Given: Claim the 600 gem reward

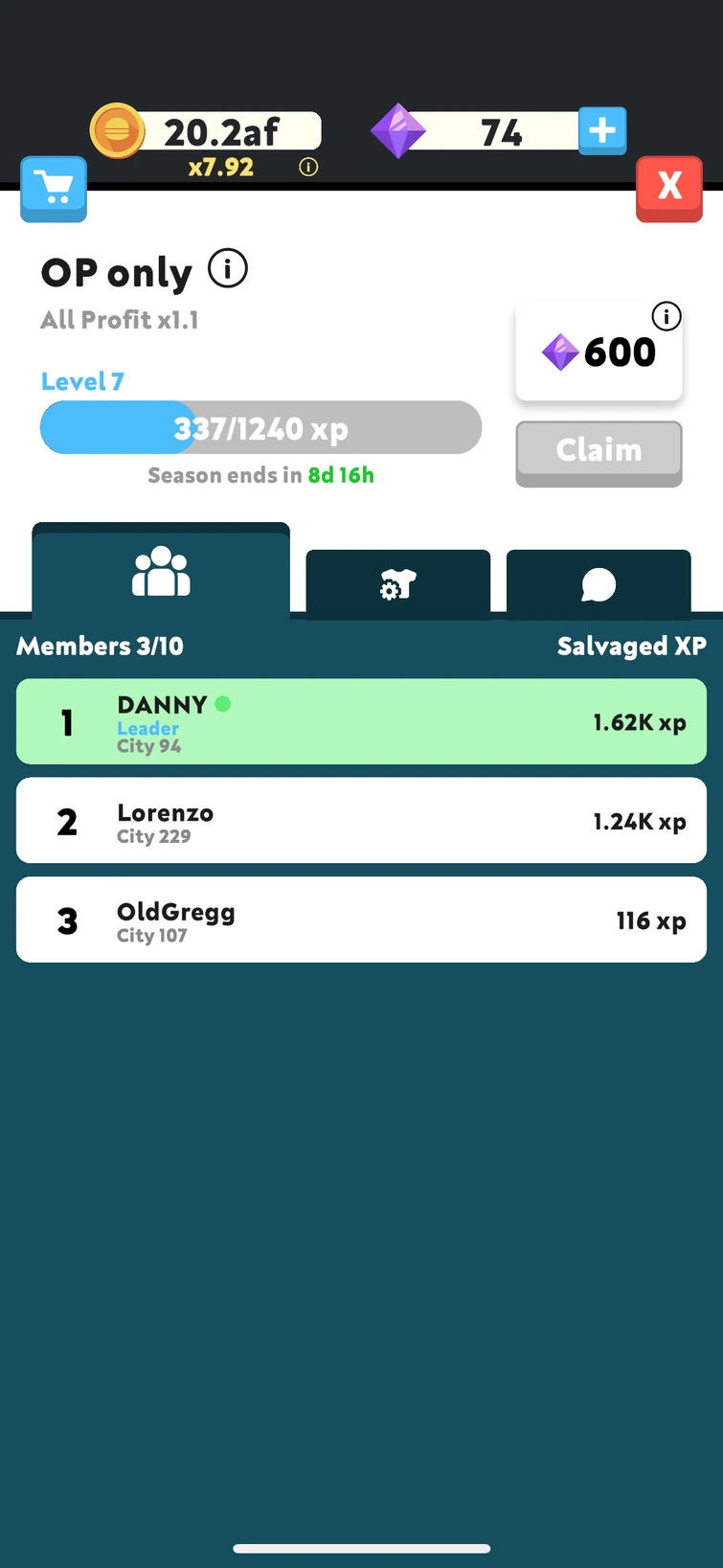Looking at the screenshot, I should [599, 451].
